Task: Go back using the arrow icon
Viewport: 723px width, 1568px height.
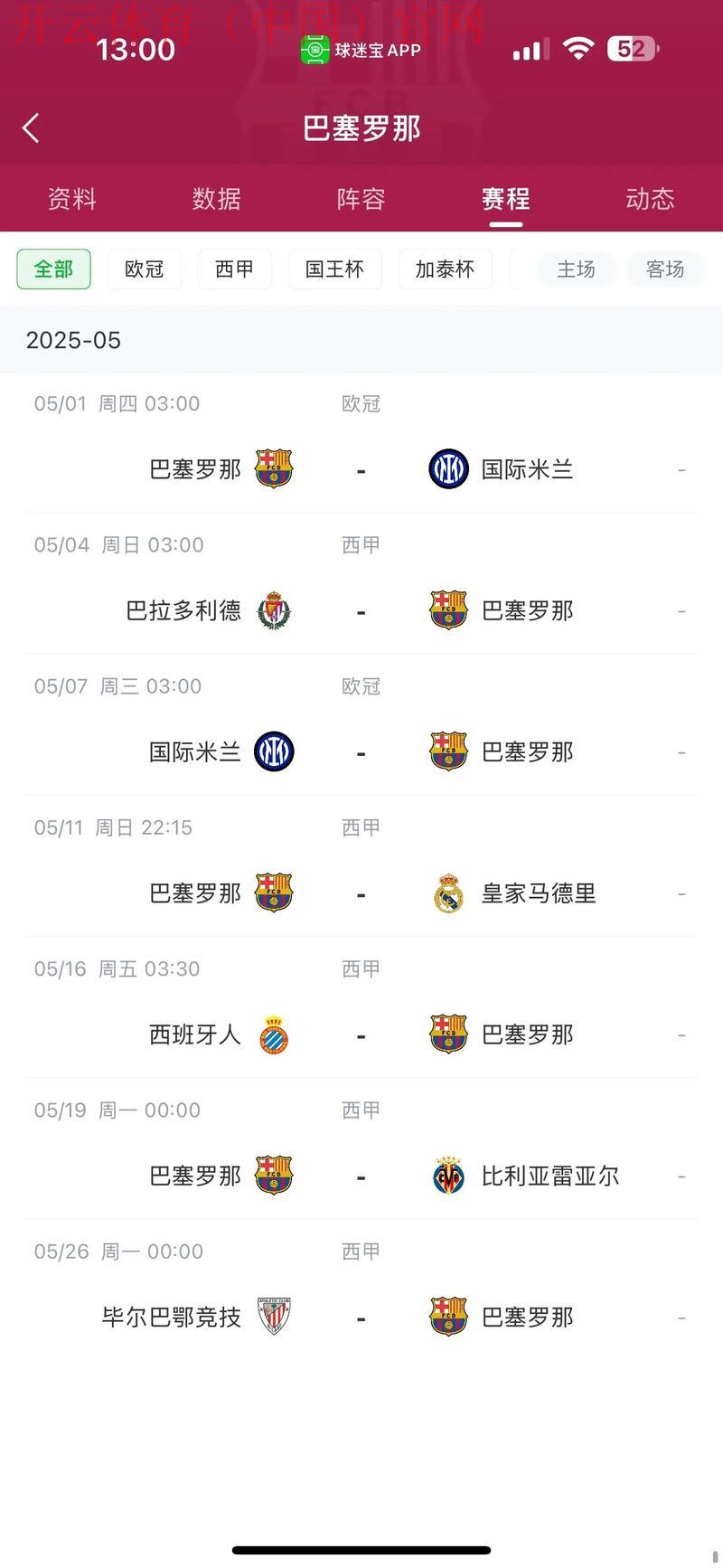Action: coord(32,128)
